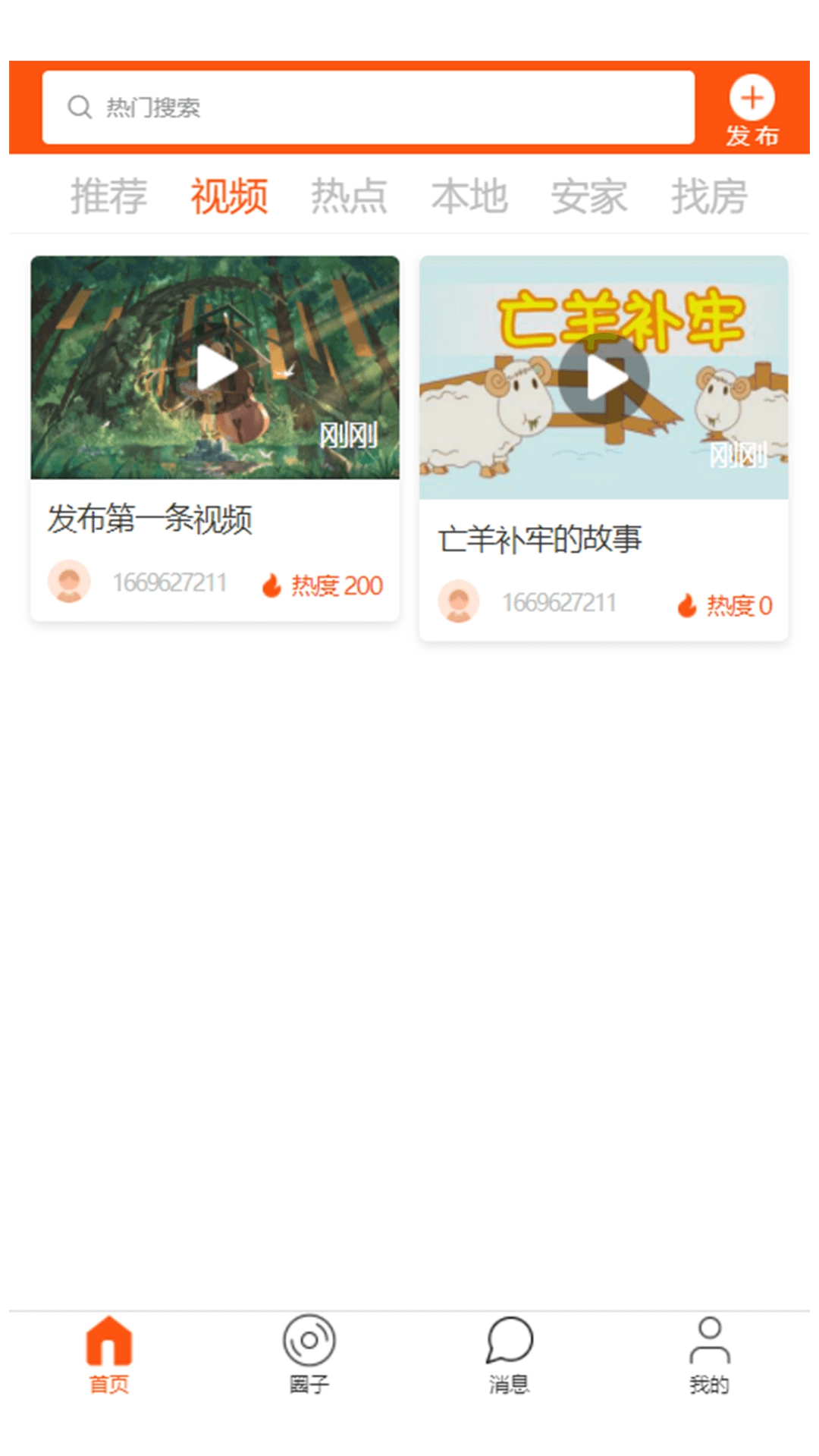The image size is (819, 1456).
Task: Switch to the 热点 tab
Action: (x=349, y=196)
